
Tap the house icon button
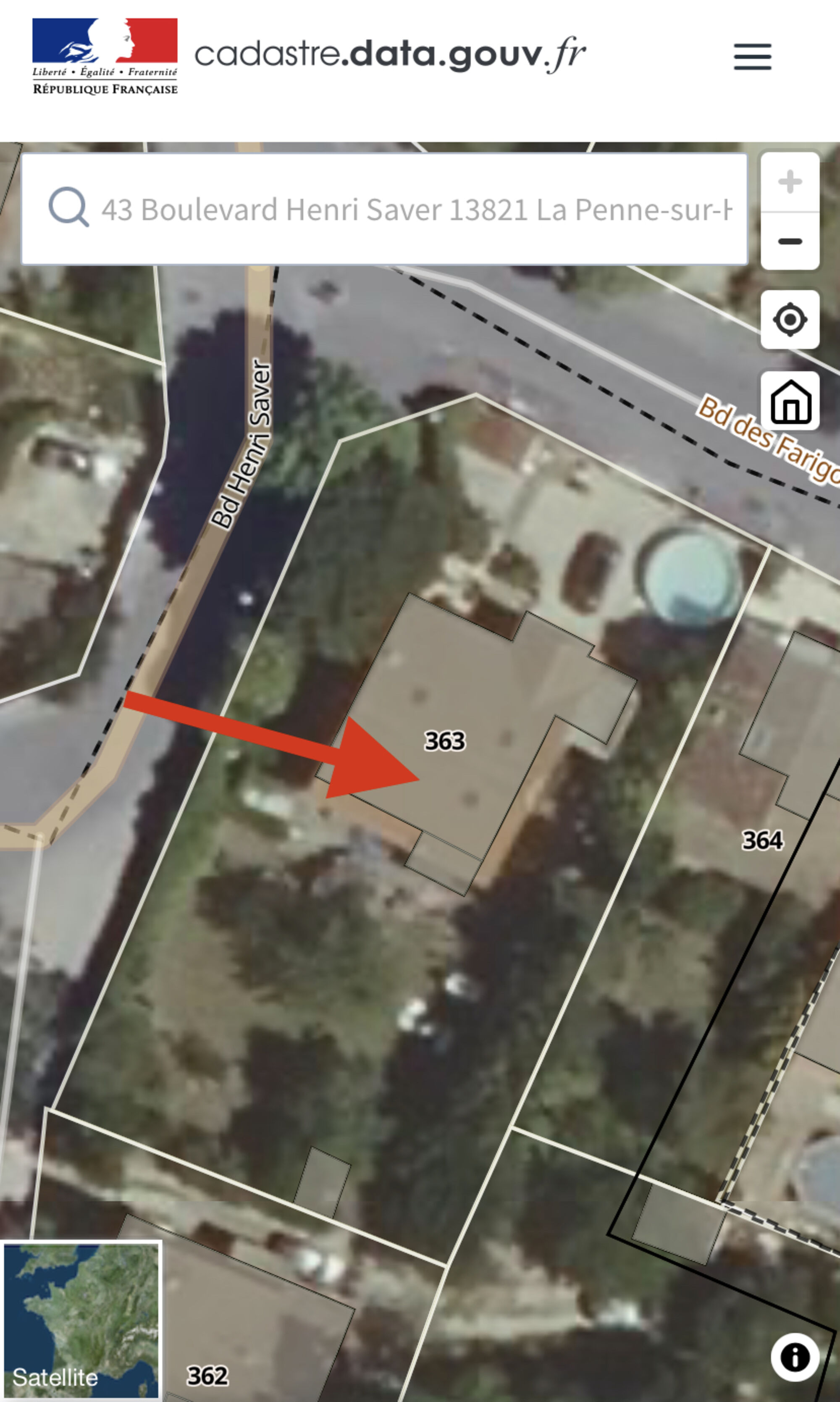click(x=790, y=401)
